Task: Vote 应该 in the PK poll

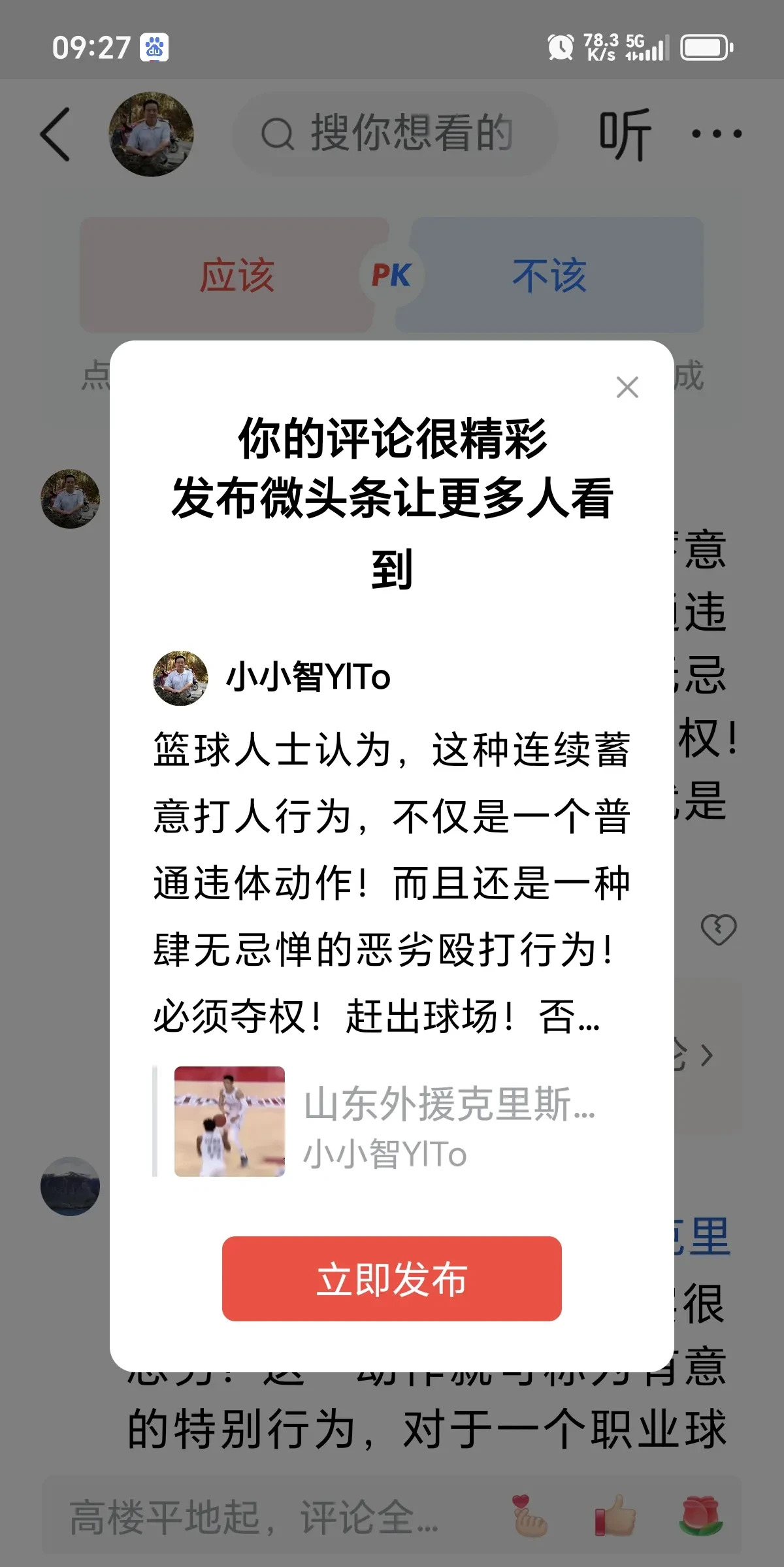Action: coord(238,274)
